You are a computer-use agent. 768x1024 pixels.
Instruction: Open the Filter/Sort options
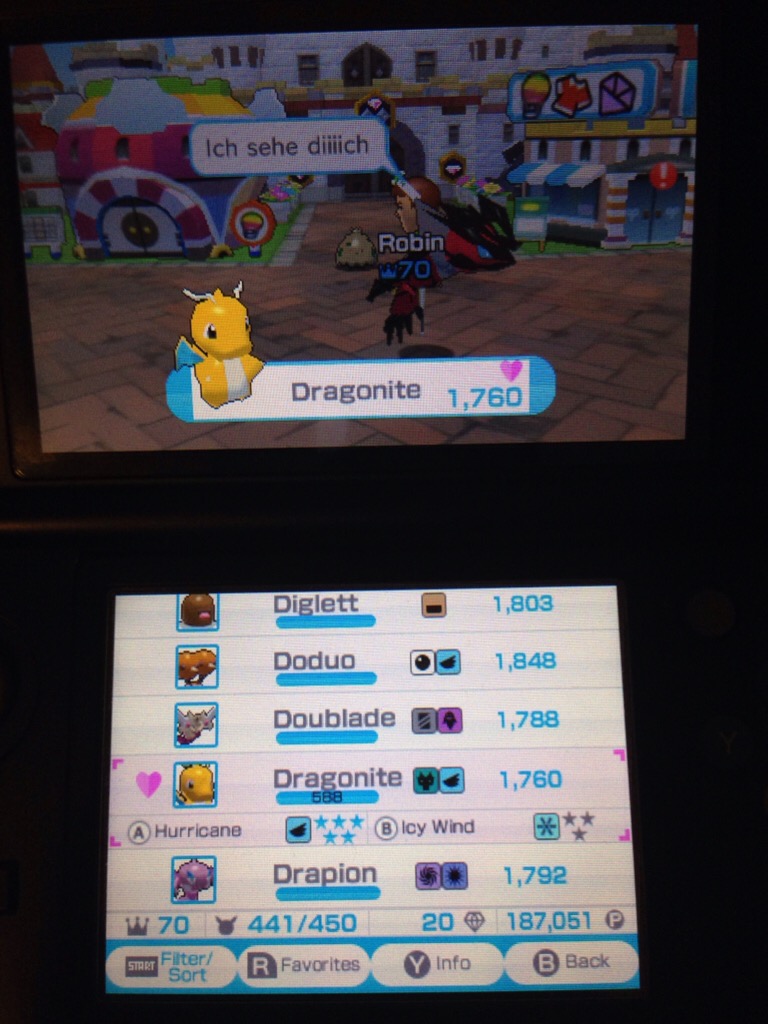171,966
